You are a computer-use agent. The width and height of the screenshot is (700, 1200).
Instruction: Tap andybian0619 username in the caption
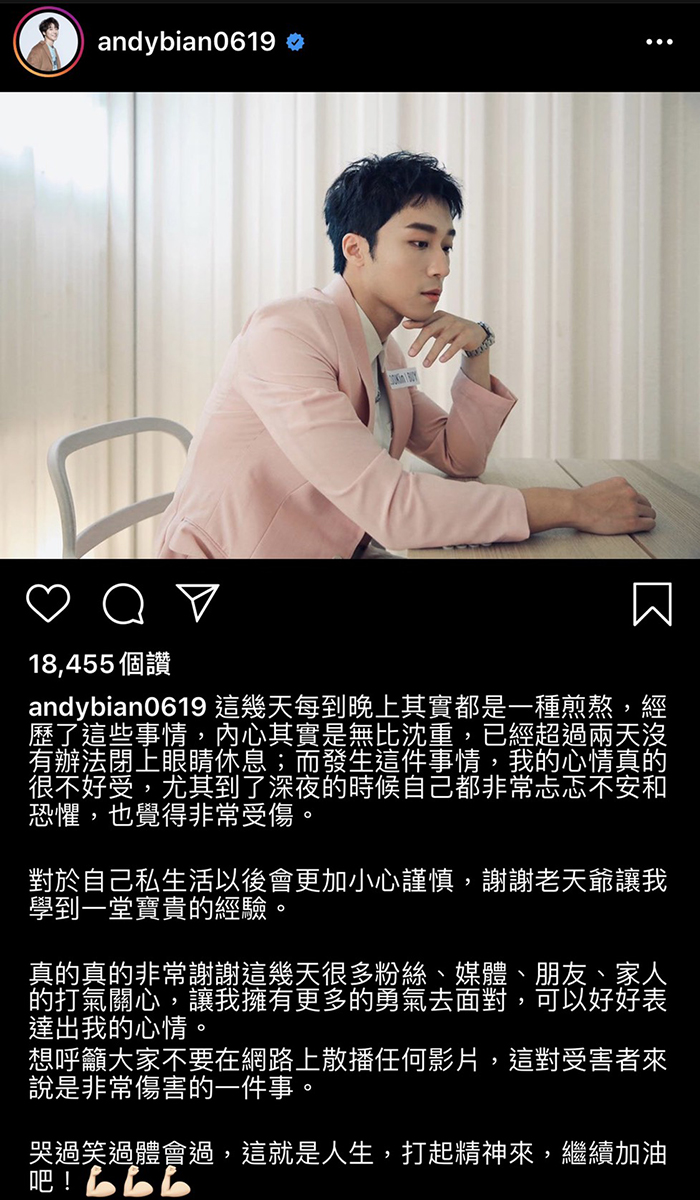(117, 708)
